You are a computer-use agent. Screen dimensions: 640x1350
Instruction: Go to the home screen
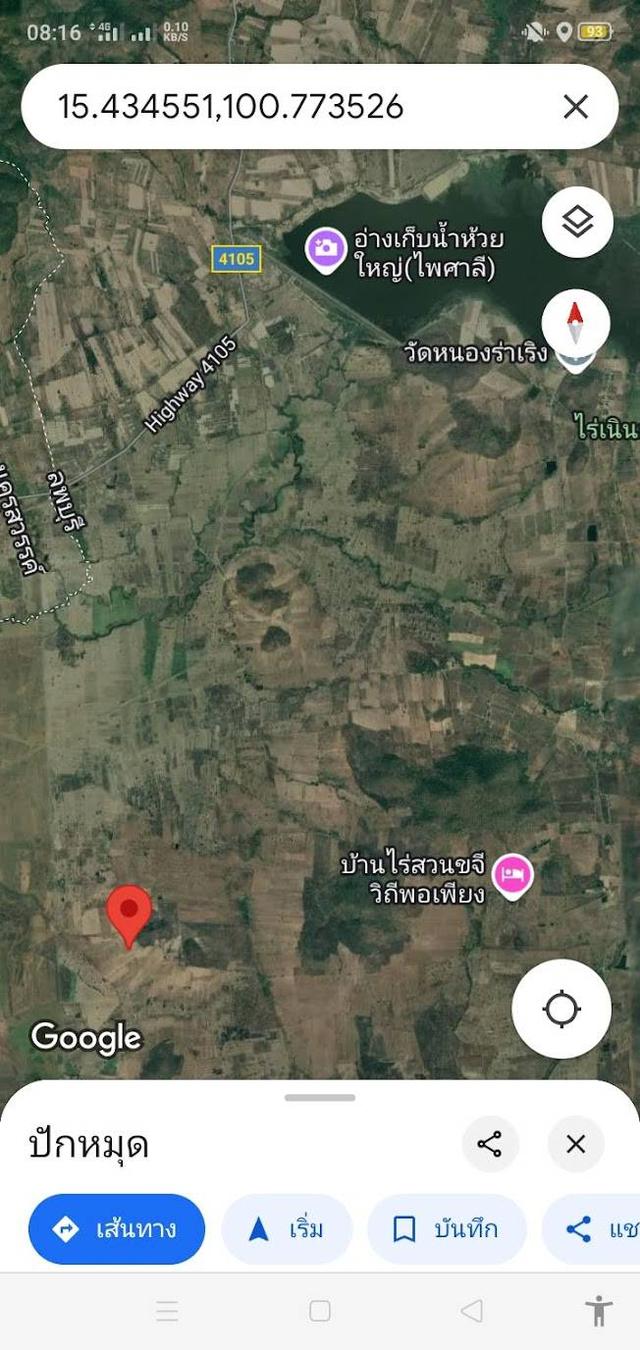coord(320,1311)
